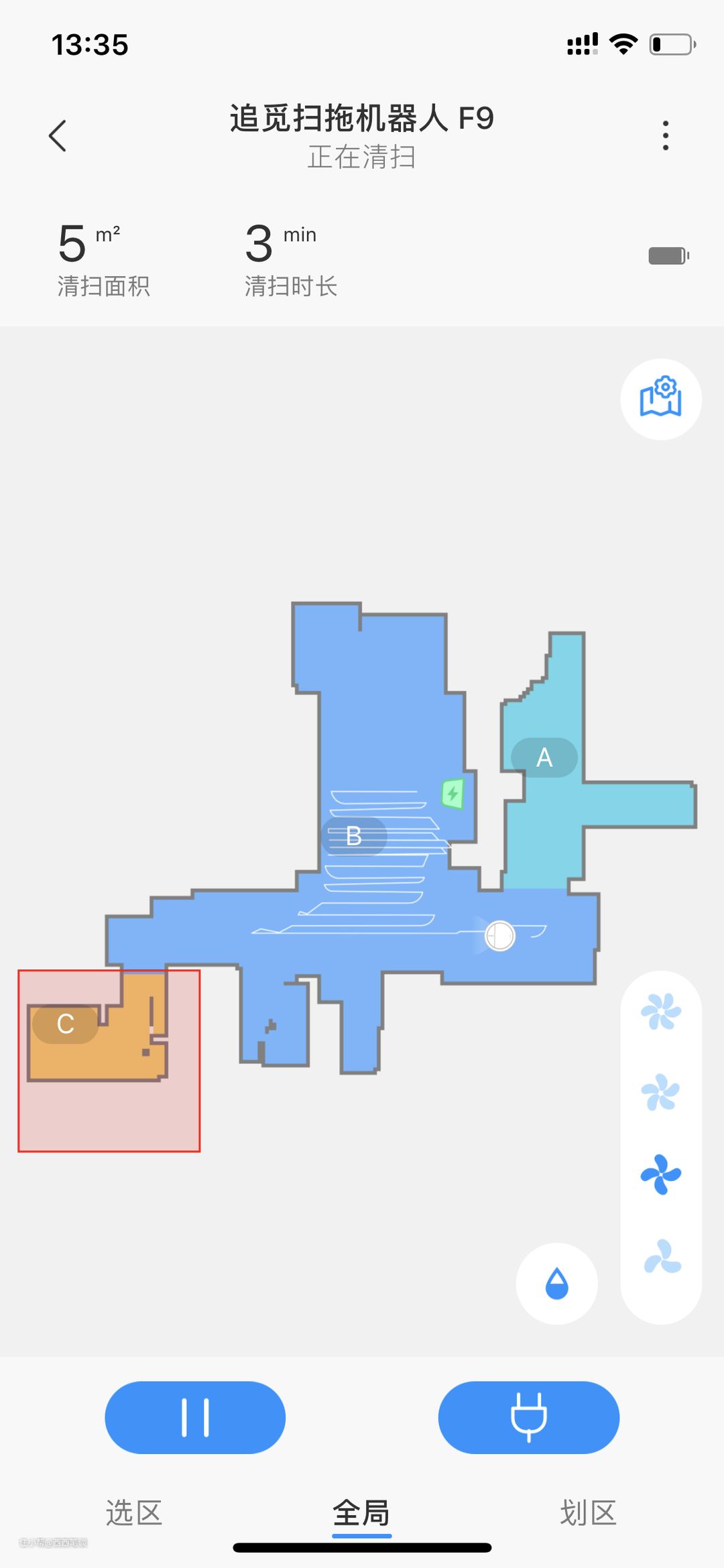
Task: Go back from the robot vacuum page
Action: [x=58, y=136]
